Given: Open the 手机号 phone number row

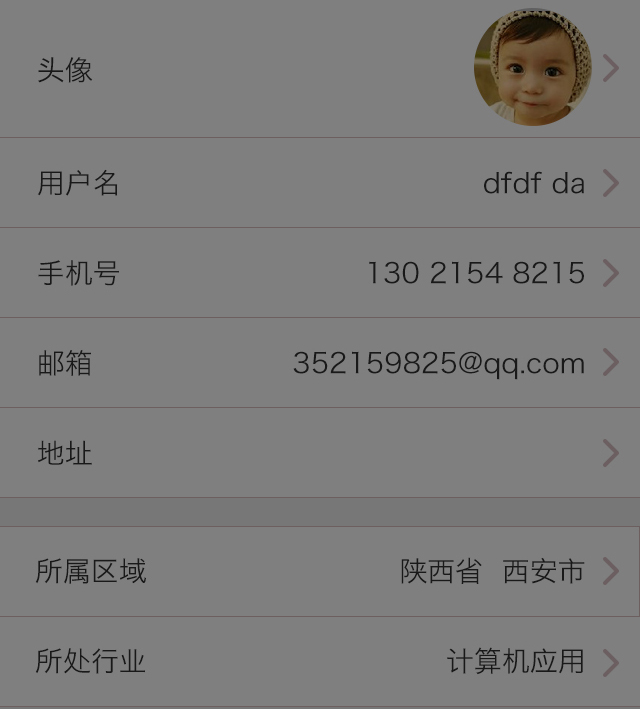Looking at the screenshot, I should [320, 273].
